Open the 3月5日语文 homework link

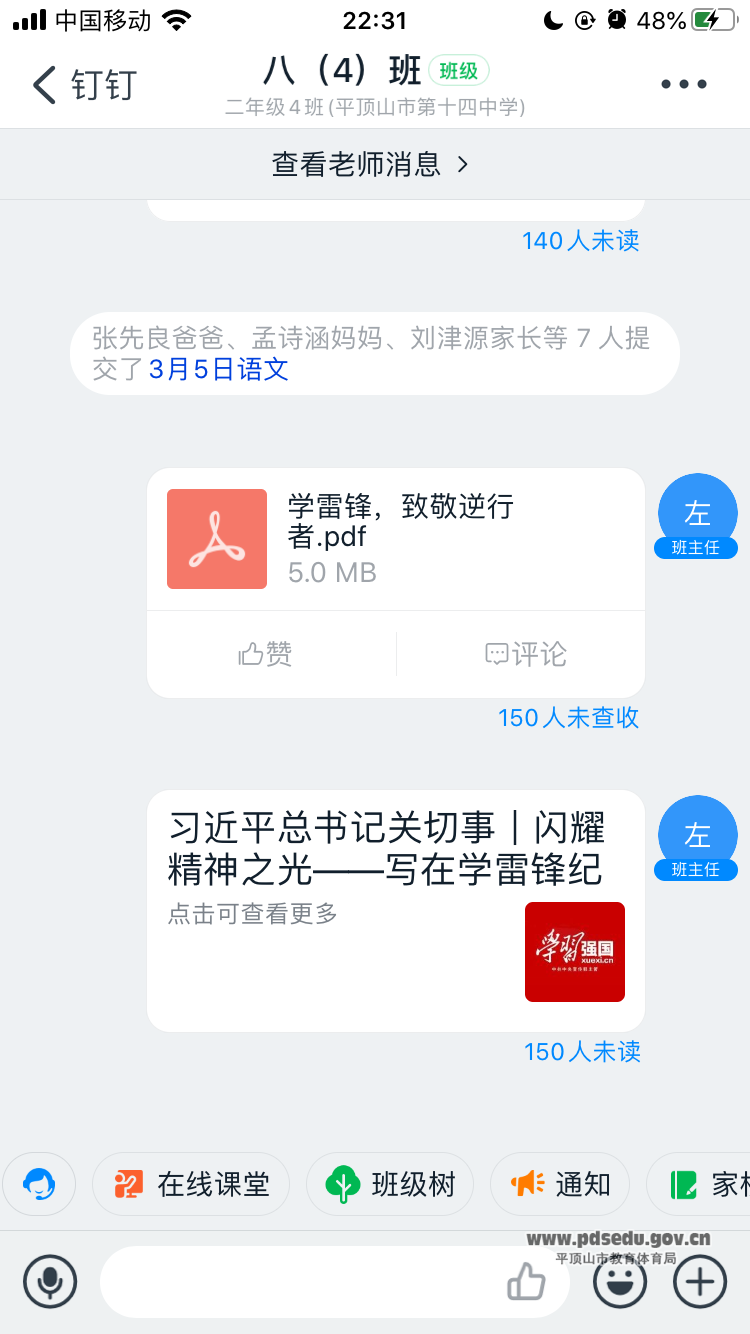(x=218, y=369)
